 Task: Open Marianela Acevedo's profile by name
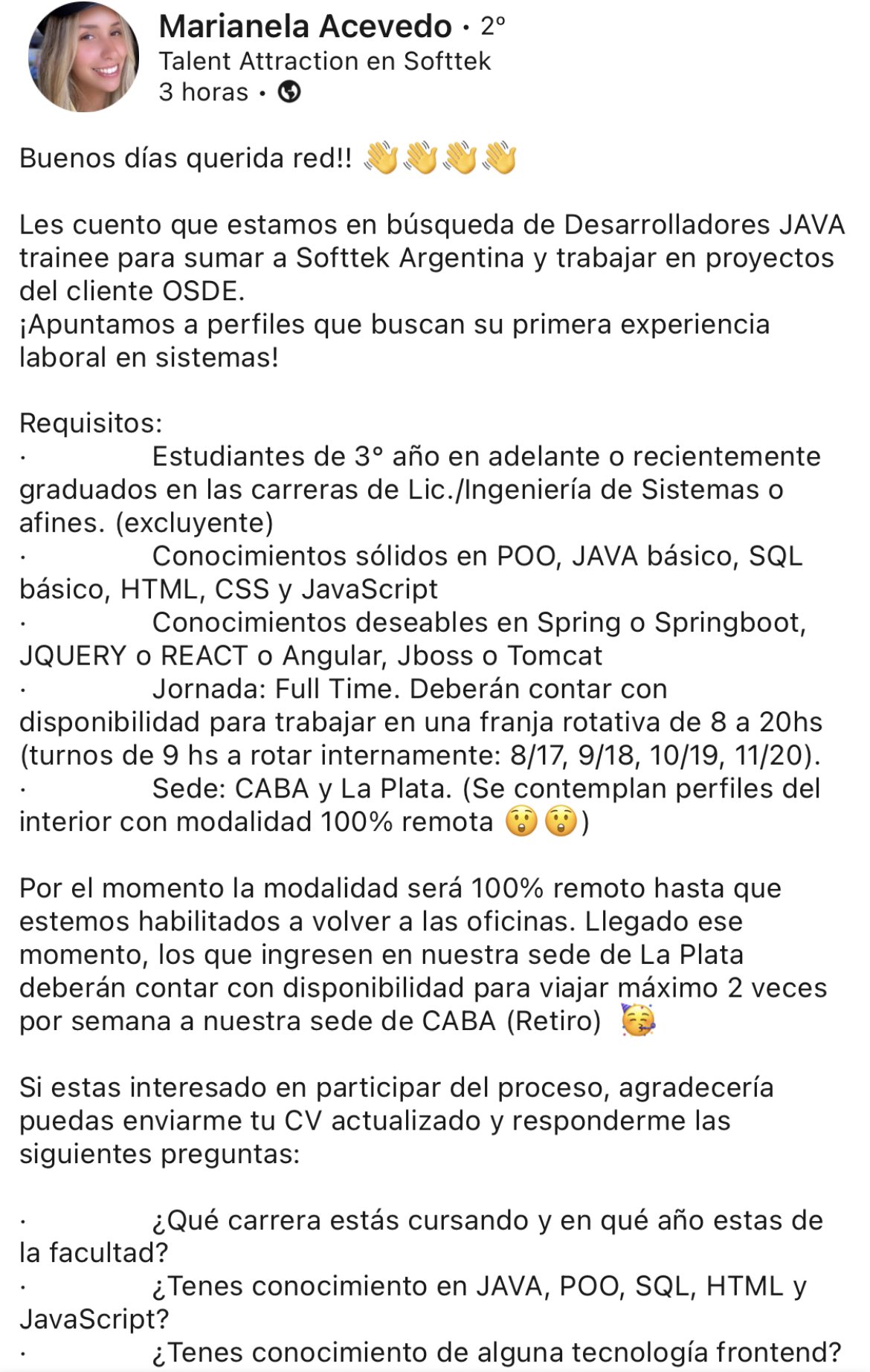click(305, 27)
